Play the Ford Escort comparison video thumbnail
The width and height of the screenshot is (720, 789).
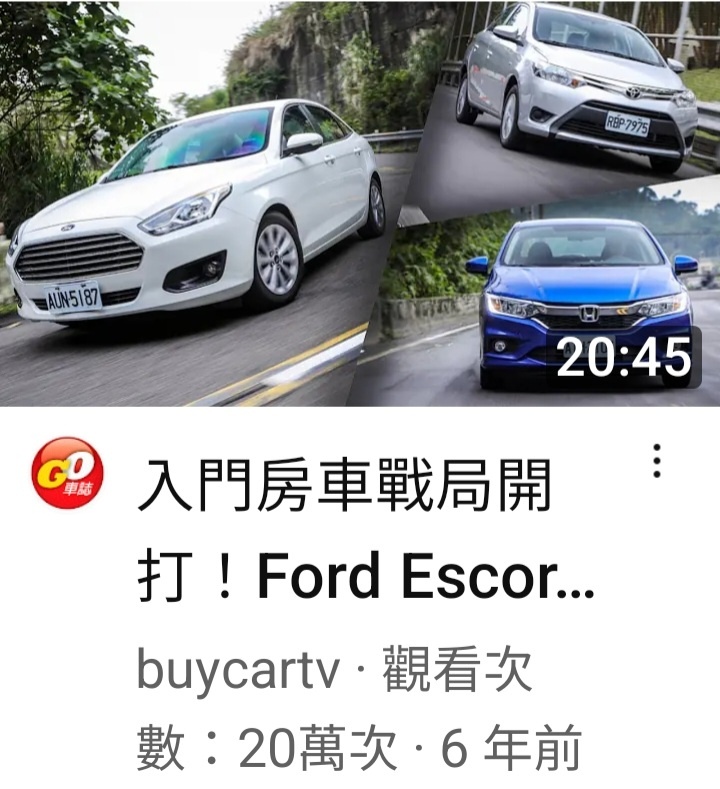(360, 204)
